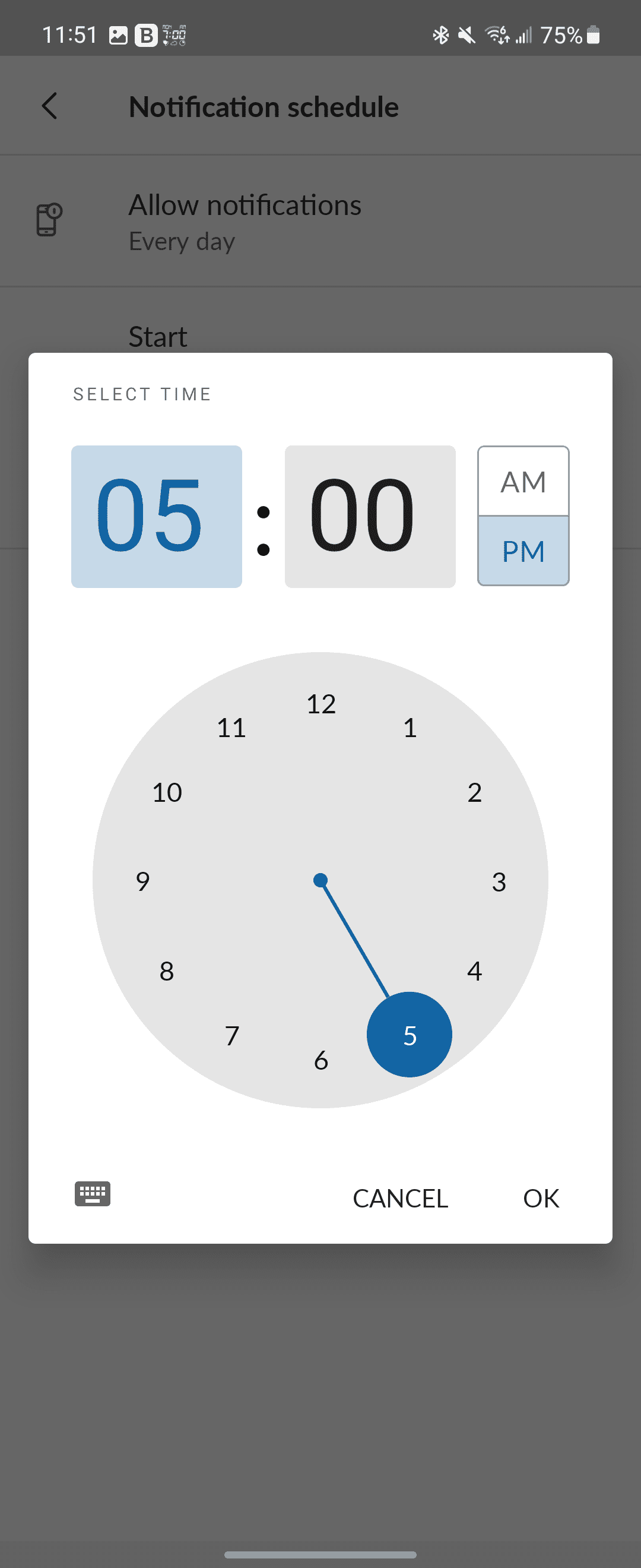Image resolution: width=641 pixels, height=1568 pixels.
Task: Confirm the time with OK
Action: (x=541, y=1198)
